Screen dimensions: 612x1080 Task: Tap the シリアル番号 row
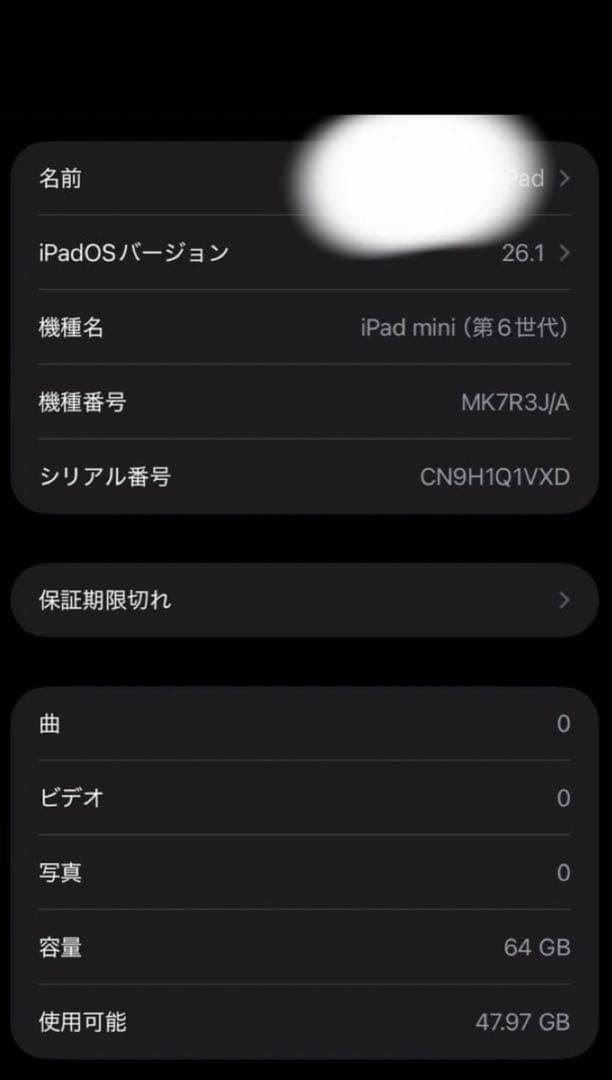pos(304,476)
